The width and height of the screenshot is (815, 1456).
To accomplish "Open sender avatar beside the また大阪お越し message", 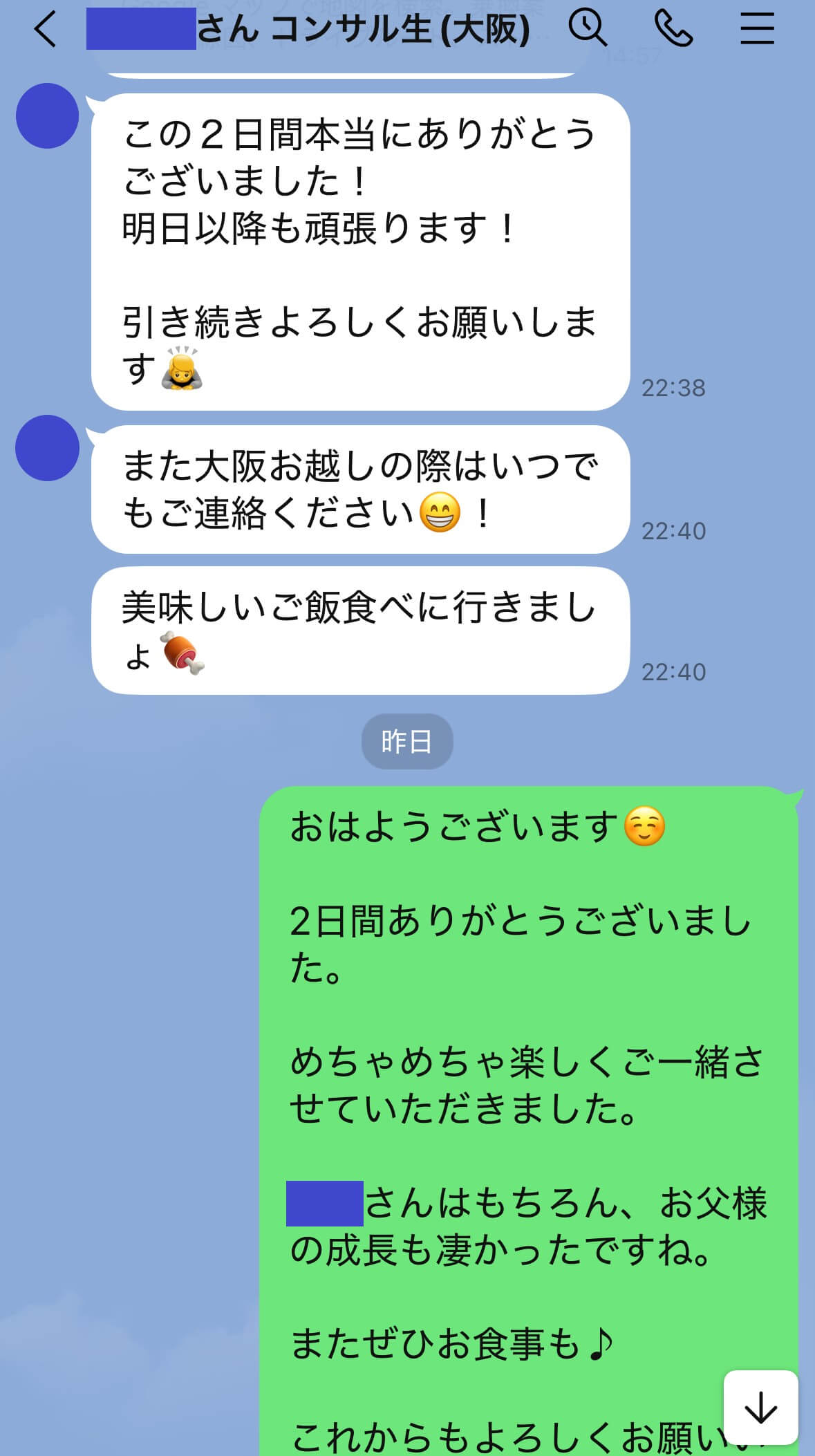I will (x=47, y=448).
